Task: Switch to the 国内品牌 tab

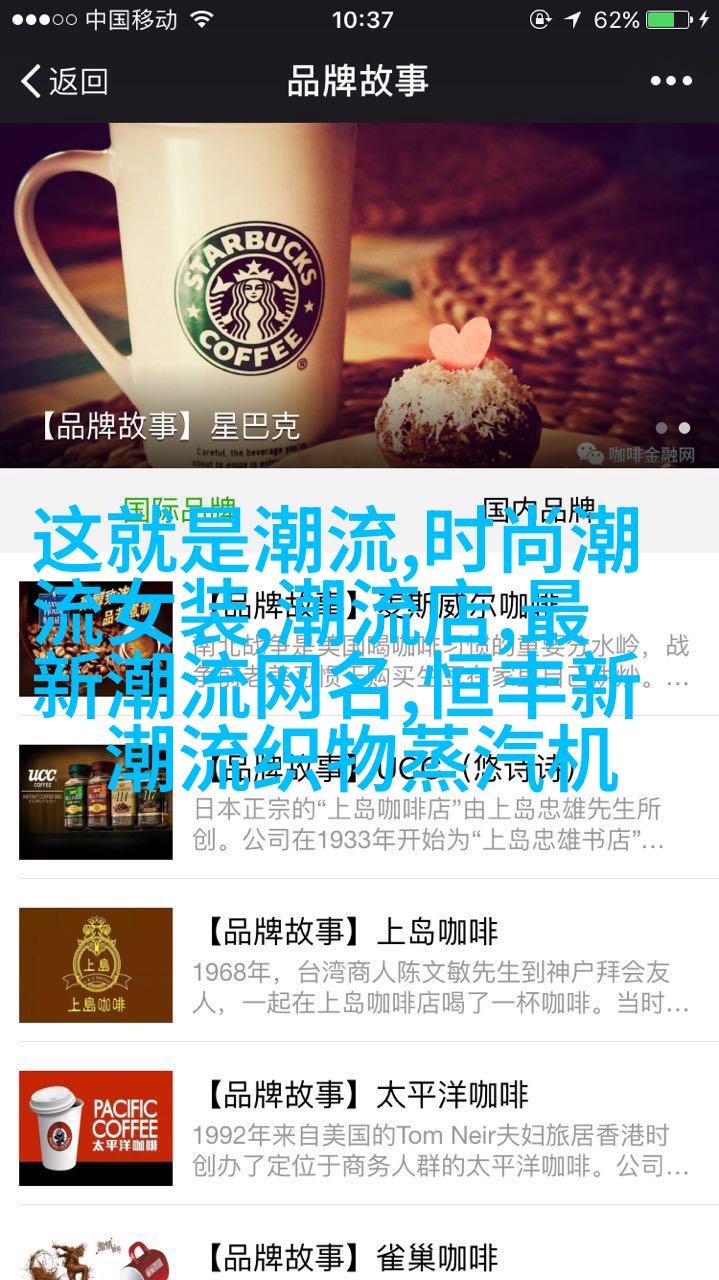Action: pos(539,508)
